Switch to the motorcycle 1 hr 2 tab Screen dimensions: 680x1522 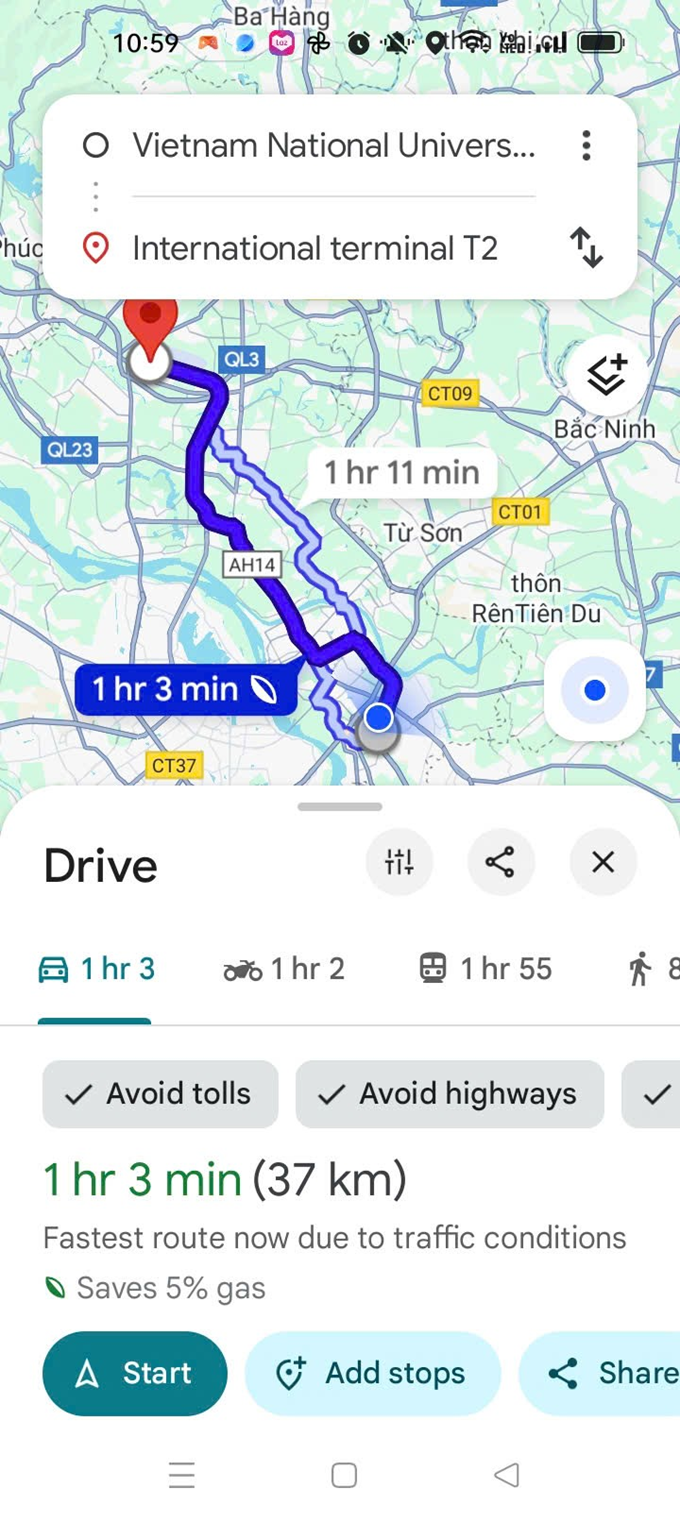point(284,969)
